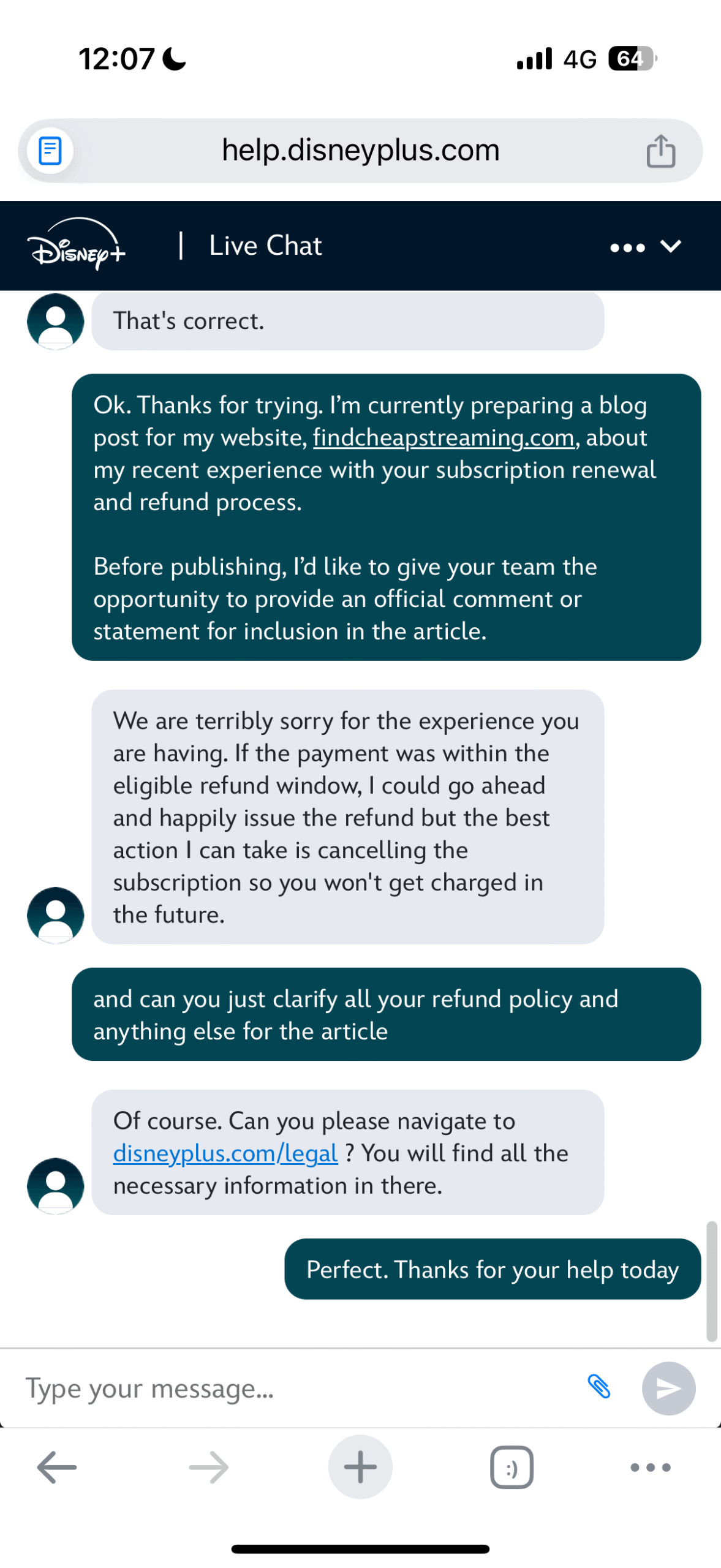Open the reader mode page icon

[x=50, y=151]
